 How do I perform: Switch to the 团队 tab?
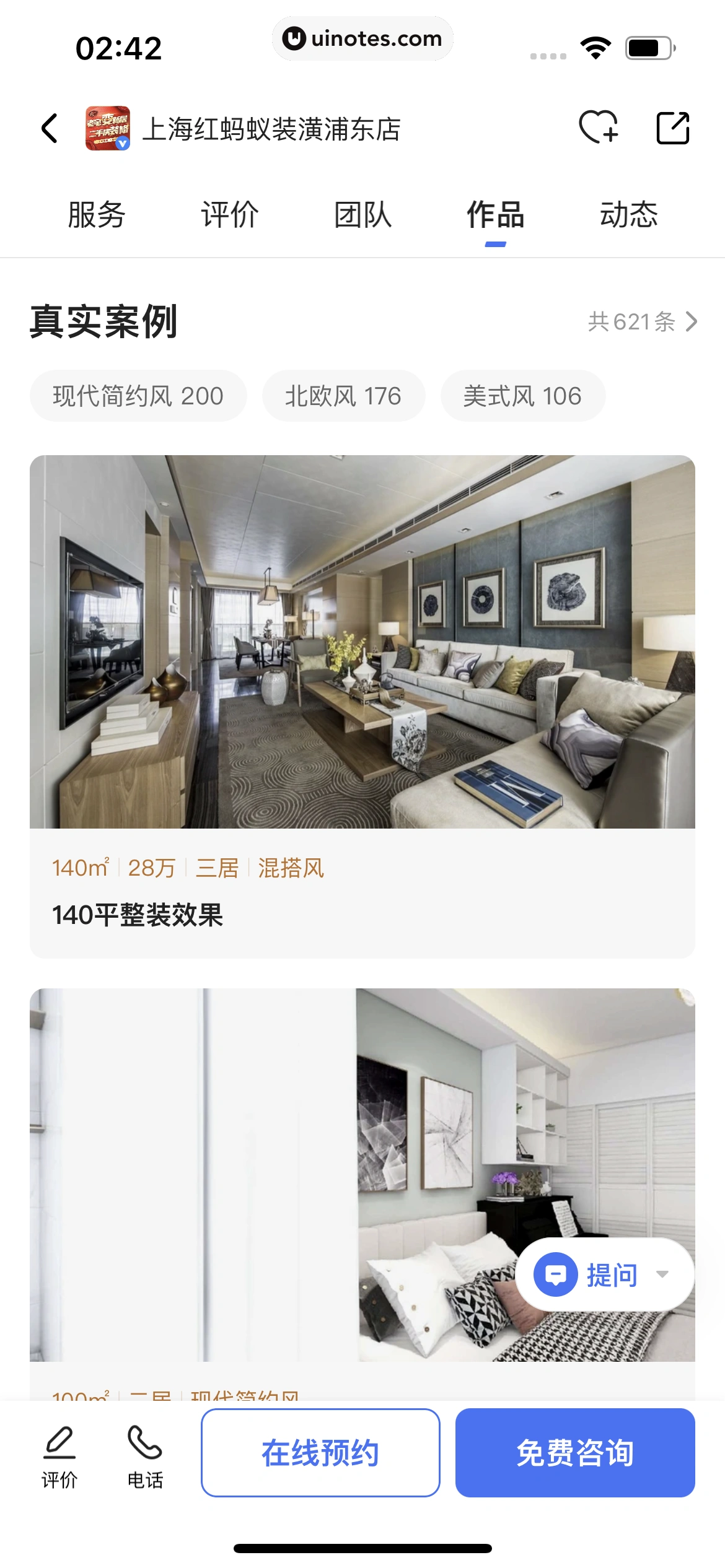[x=362, y=215]
